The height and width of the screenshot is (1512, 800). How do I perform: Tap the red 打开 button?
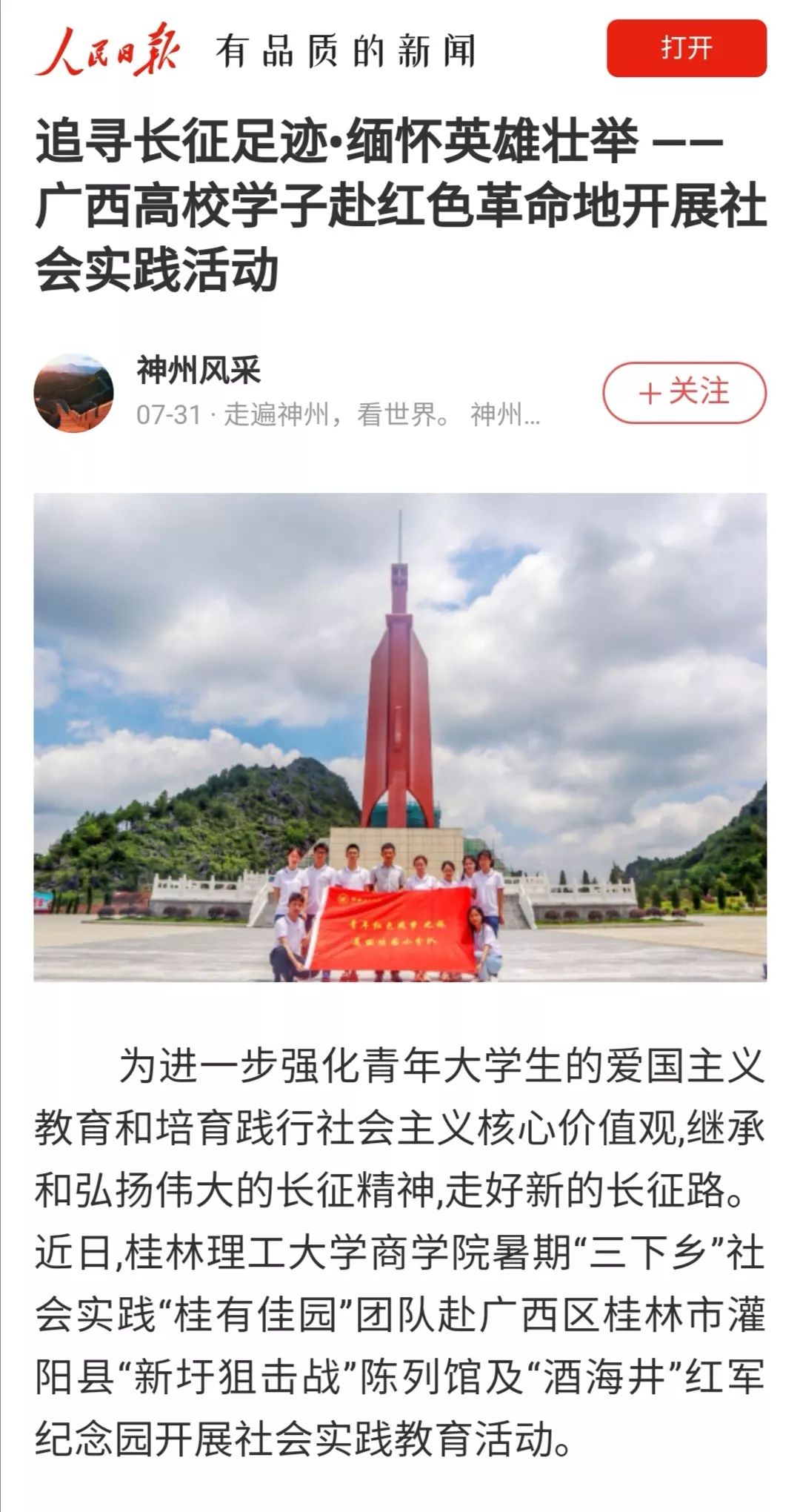tap(686, 49)
